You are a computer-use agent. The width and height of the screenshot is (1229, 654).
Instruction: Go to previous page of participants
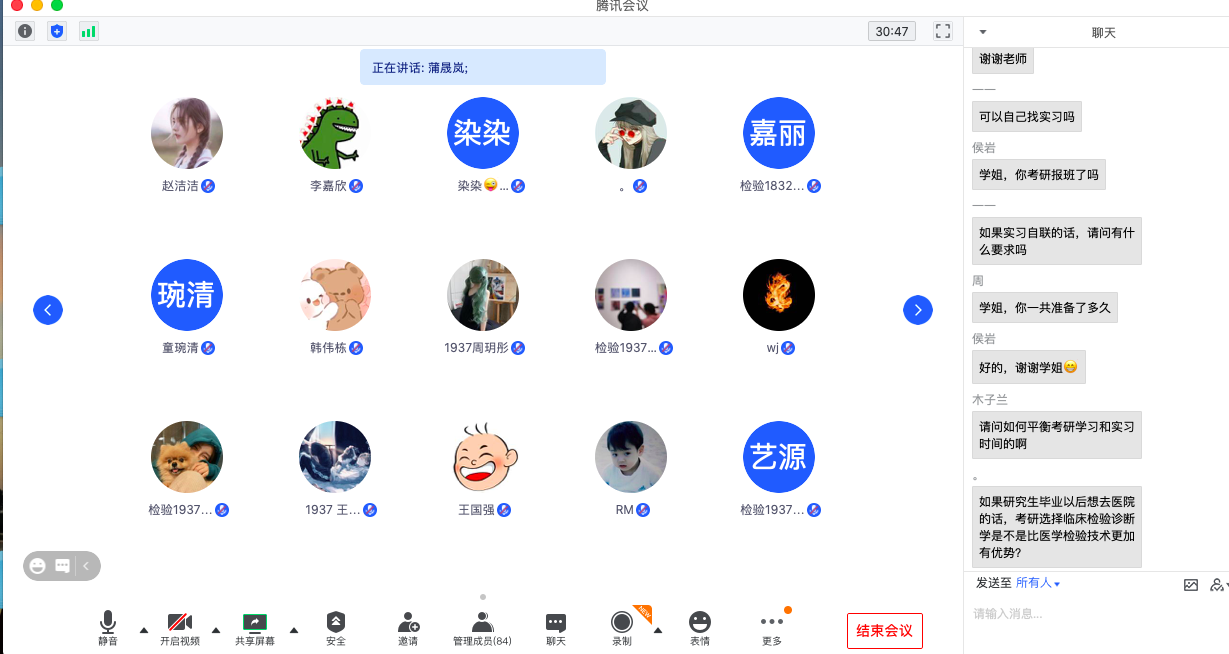coord(48,310)
